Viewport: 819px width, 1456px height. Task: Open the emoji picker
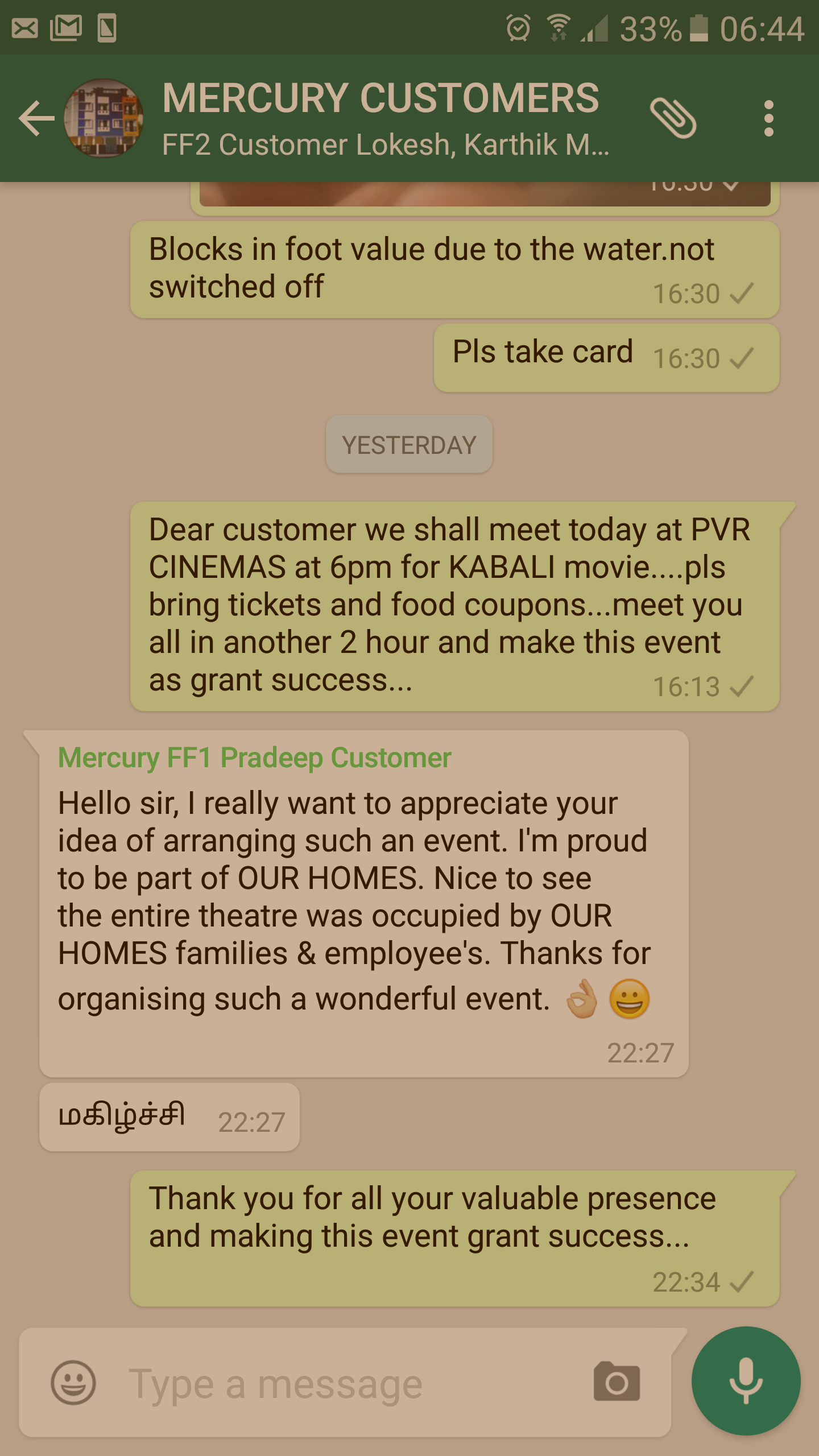click(x=73, y=1383)
